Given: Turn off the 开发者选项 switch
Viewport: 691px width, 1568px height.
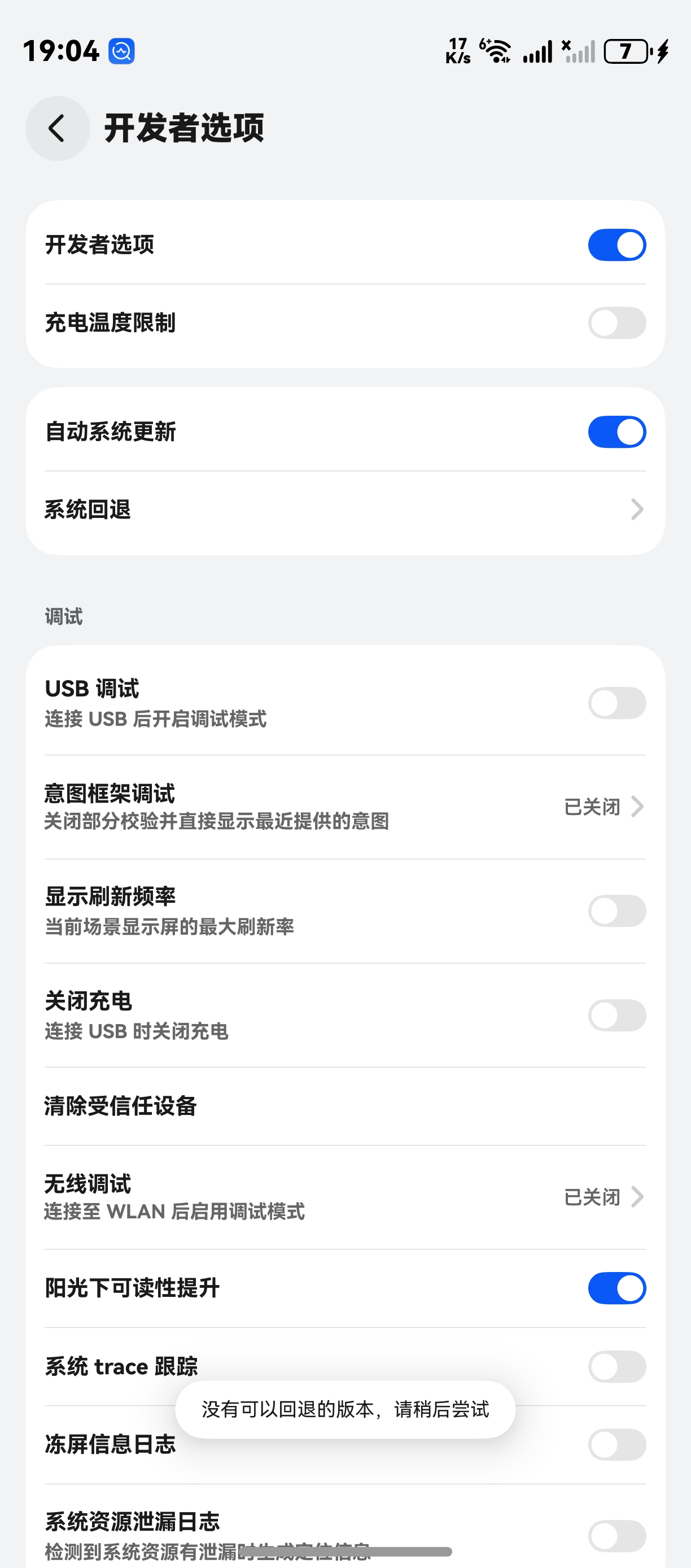Looking at the screenshot, I should click(616, 245).
